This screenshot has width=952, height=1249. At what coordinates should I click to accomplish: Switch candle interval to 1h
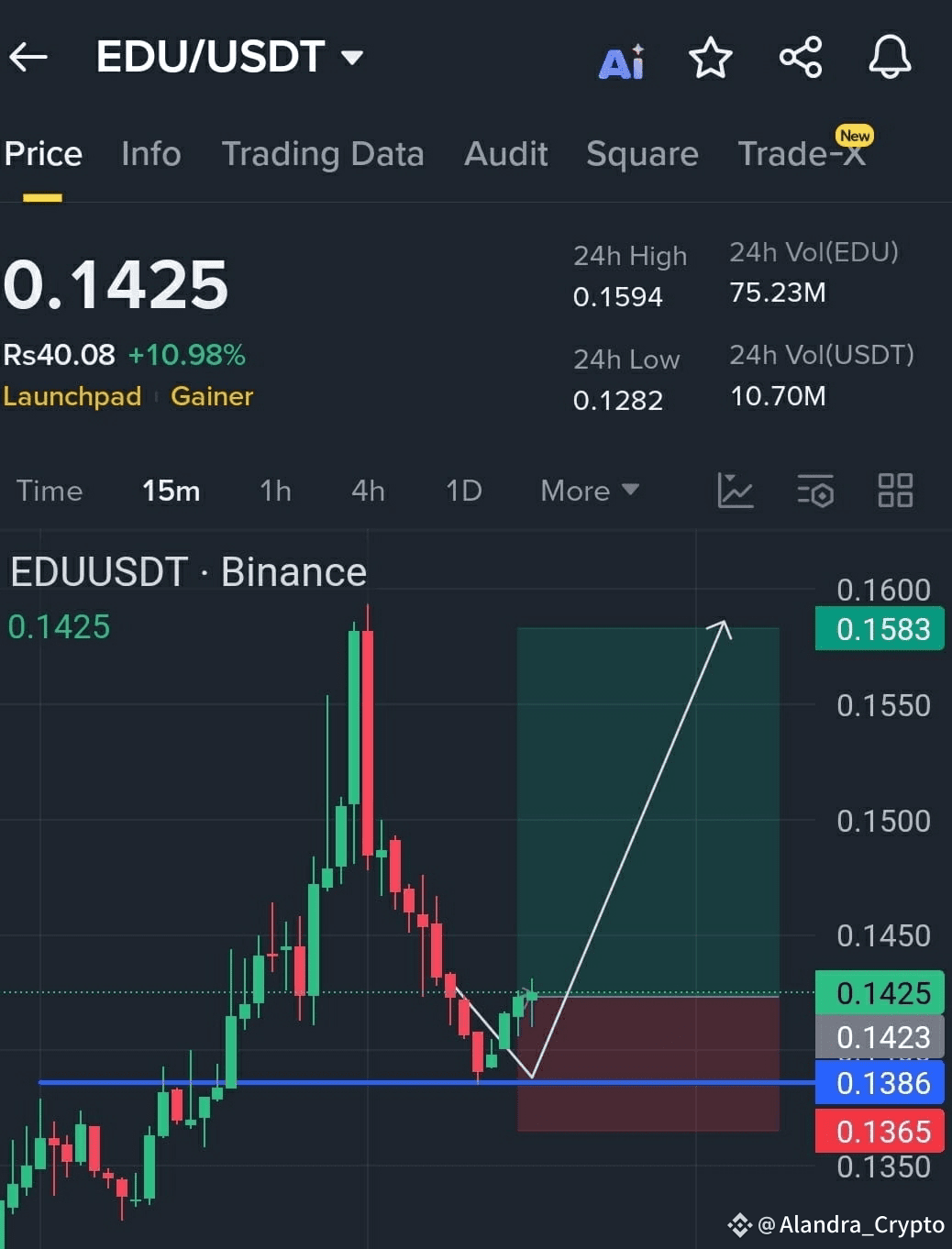(x=274, y=492)
